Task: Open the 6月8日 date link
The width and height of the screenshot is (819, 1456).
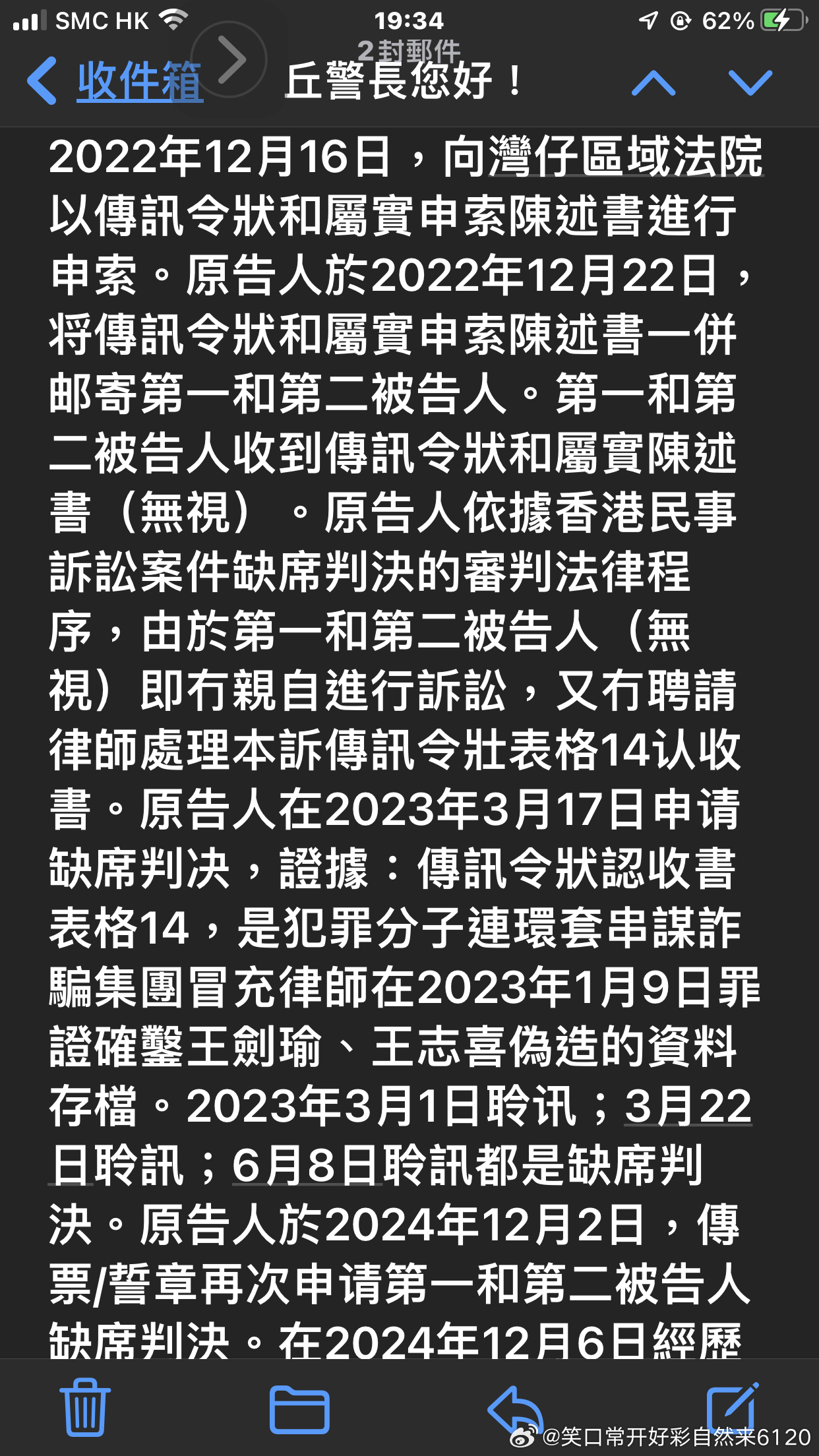Action: (x=307, y=1165)
